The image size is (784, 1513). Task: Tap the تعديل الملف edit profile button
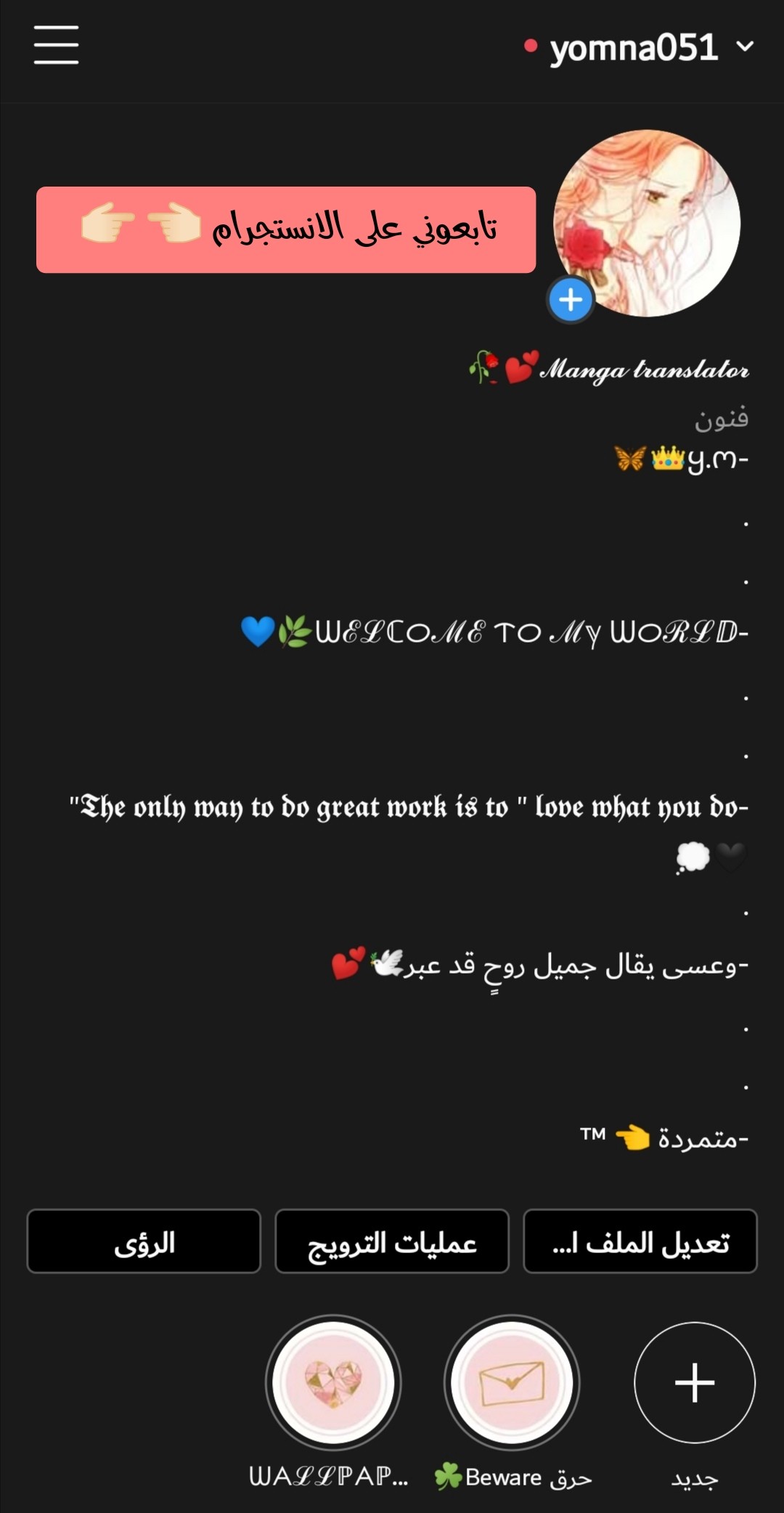click(x=640, y=1242)
